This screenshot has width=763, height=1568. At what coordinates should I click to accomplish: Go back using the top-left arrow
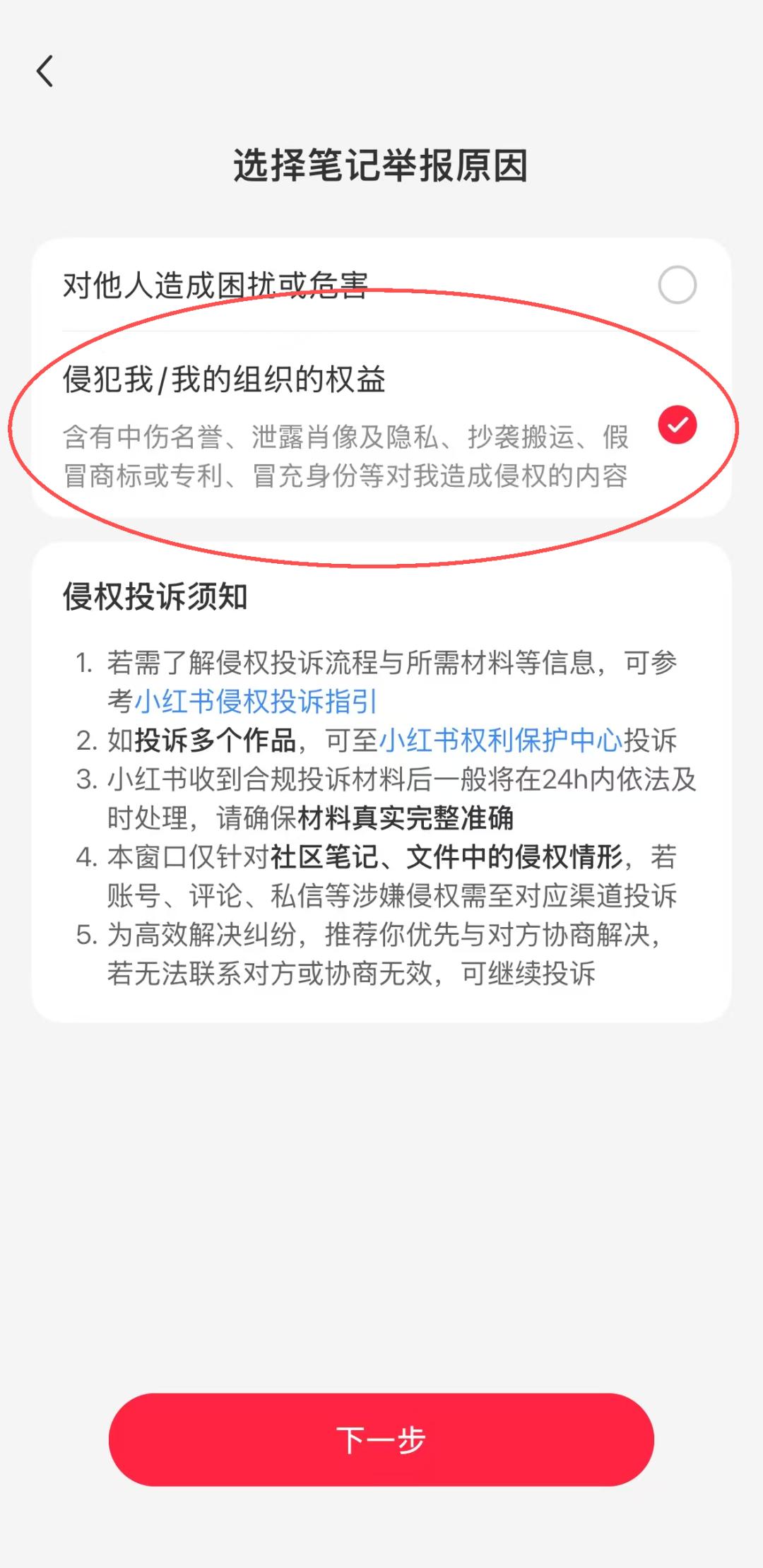click(45, 71)
